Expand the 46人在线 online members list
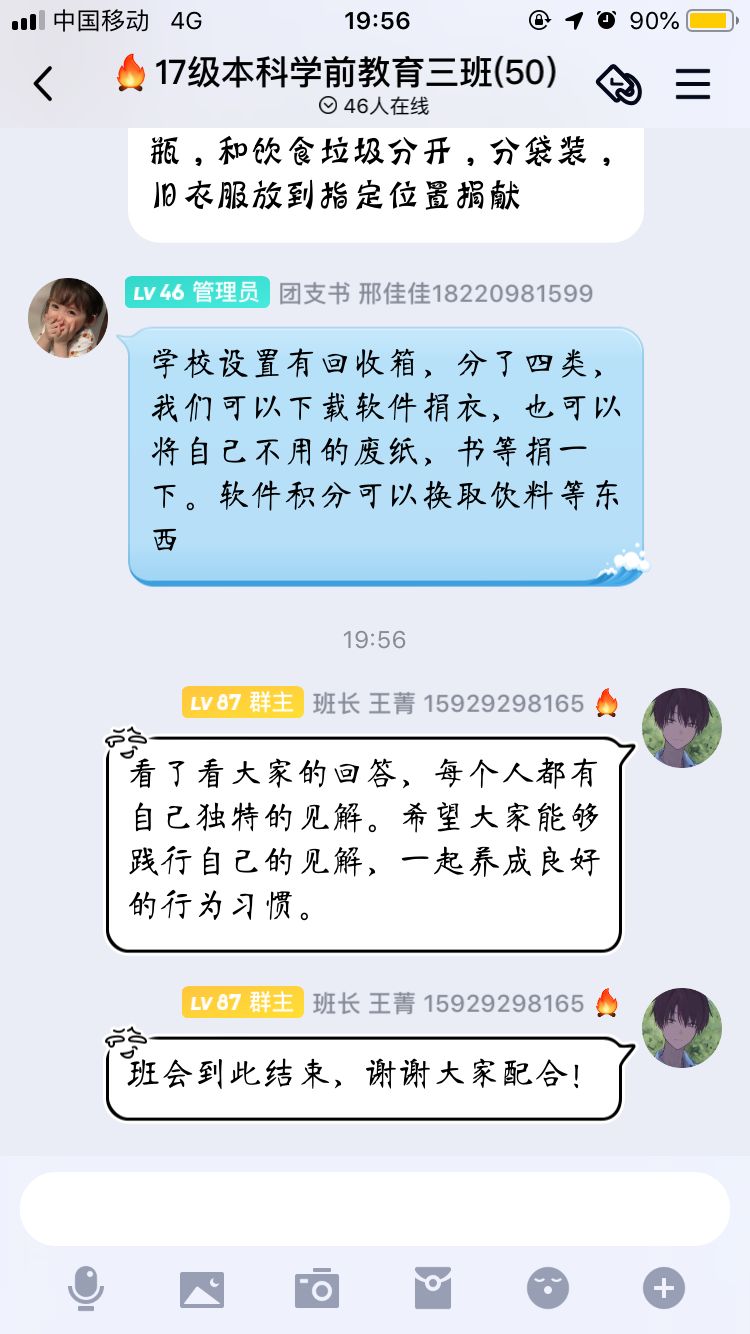Screen dimensions: 750x1334 coord(374,106)
